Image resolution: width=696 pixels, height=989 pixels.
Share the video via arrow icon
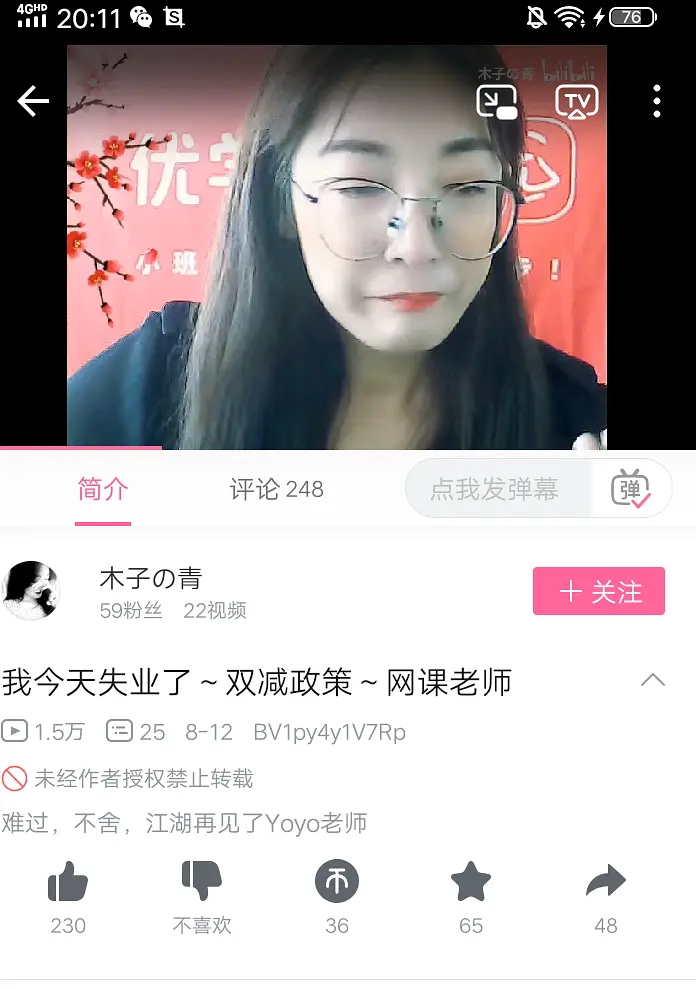pyautogui.click(x=605, y=882)
